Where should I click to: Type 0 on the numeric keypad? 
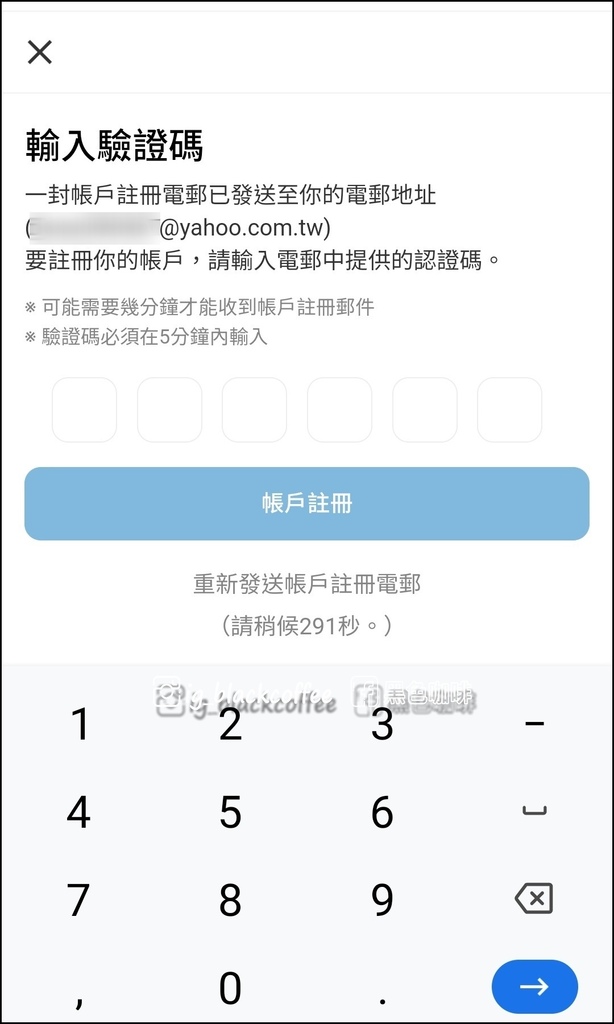click(231, 987)
